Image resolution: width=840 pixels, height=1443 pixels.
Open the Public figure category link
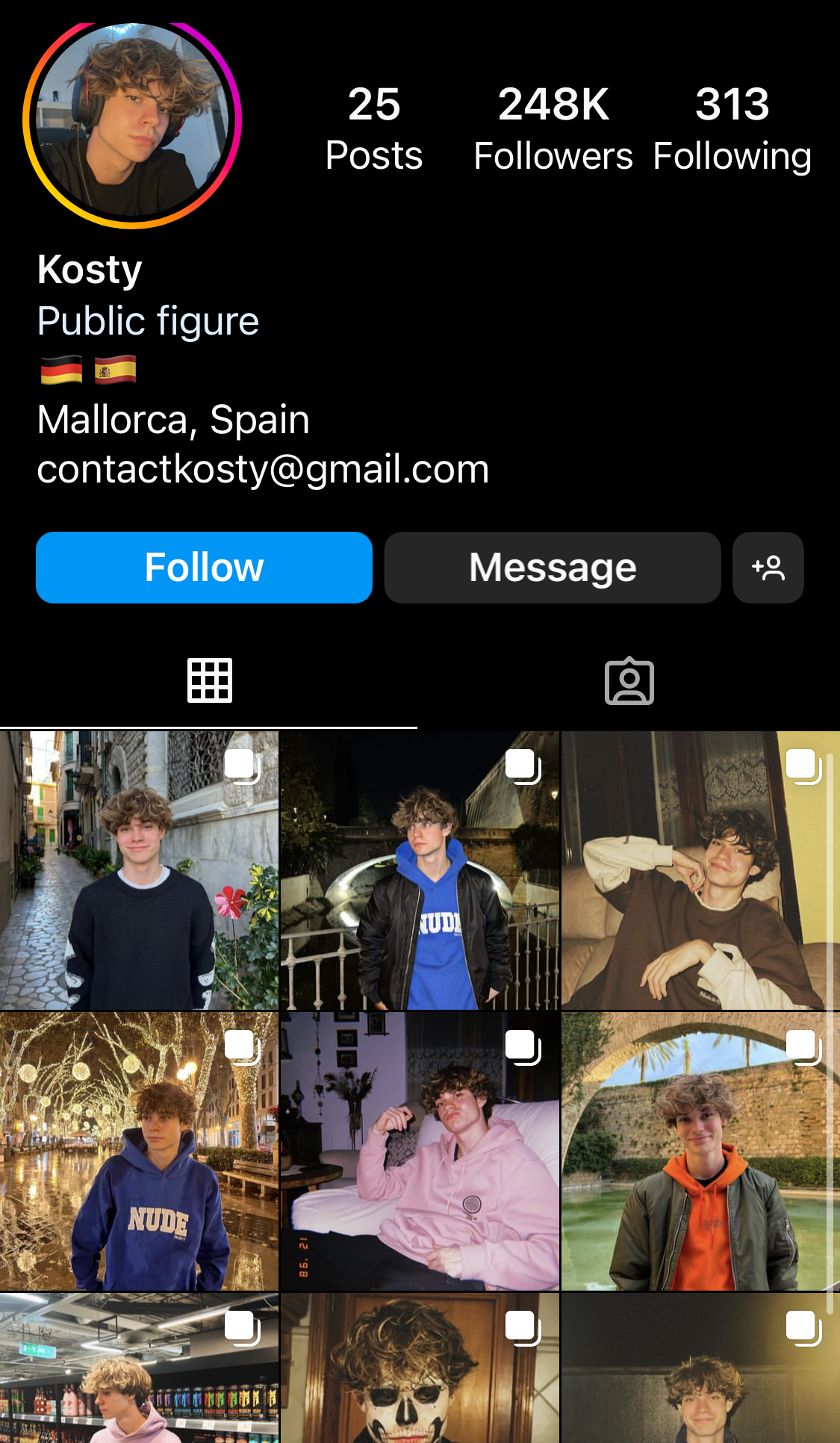point(148,321)
